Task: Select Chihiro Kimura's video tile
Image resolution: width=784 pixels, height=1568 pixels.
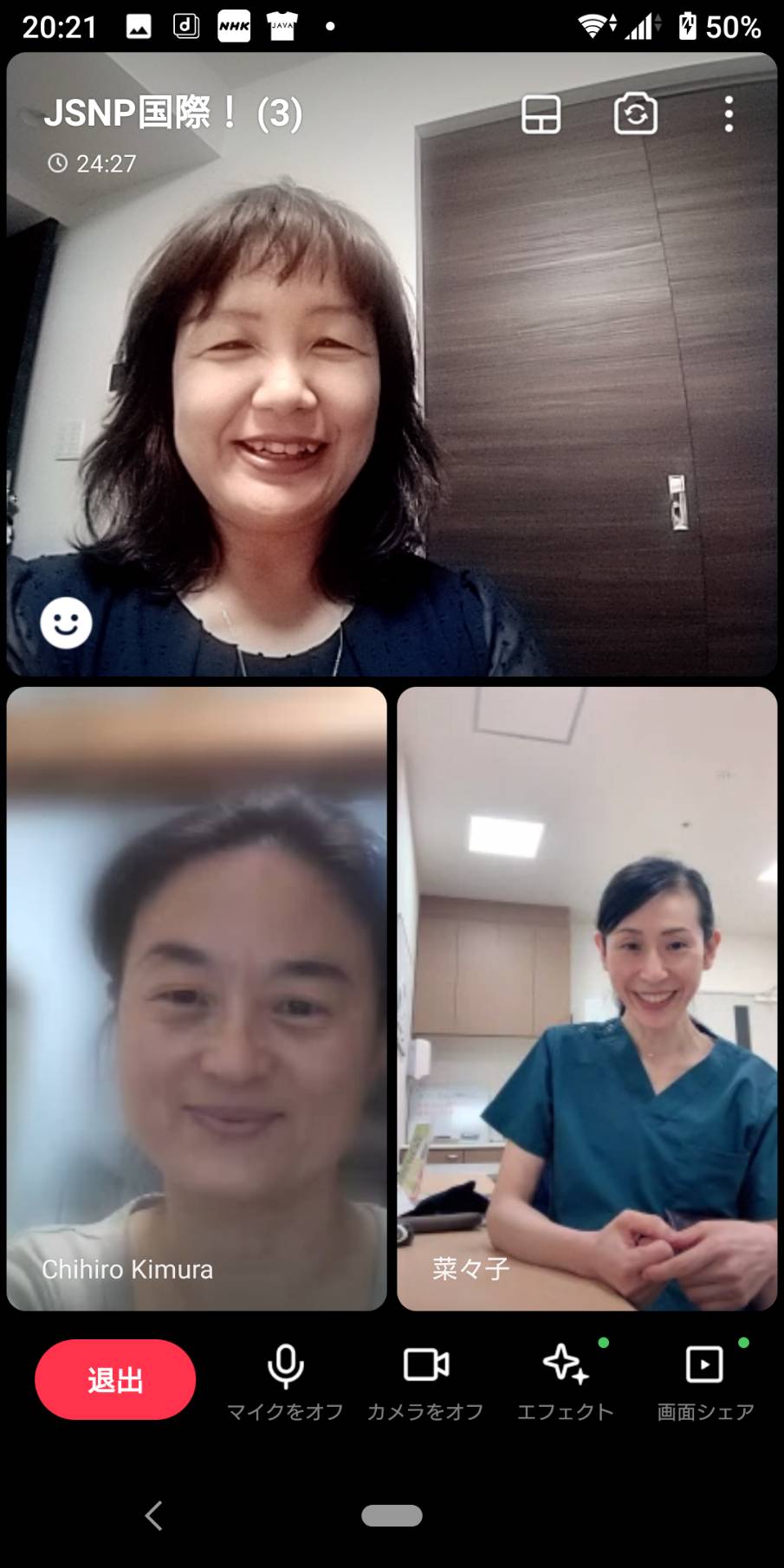Action: point(197,998)
